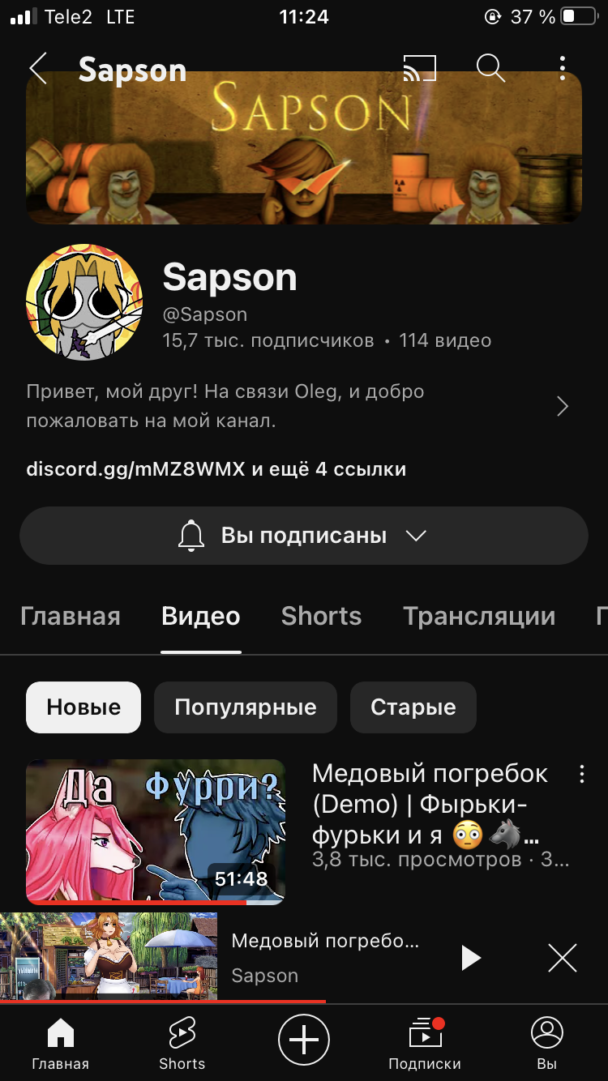
Task: Create new content with the plus button
Action: (304, 1041)
